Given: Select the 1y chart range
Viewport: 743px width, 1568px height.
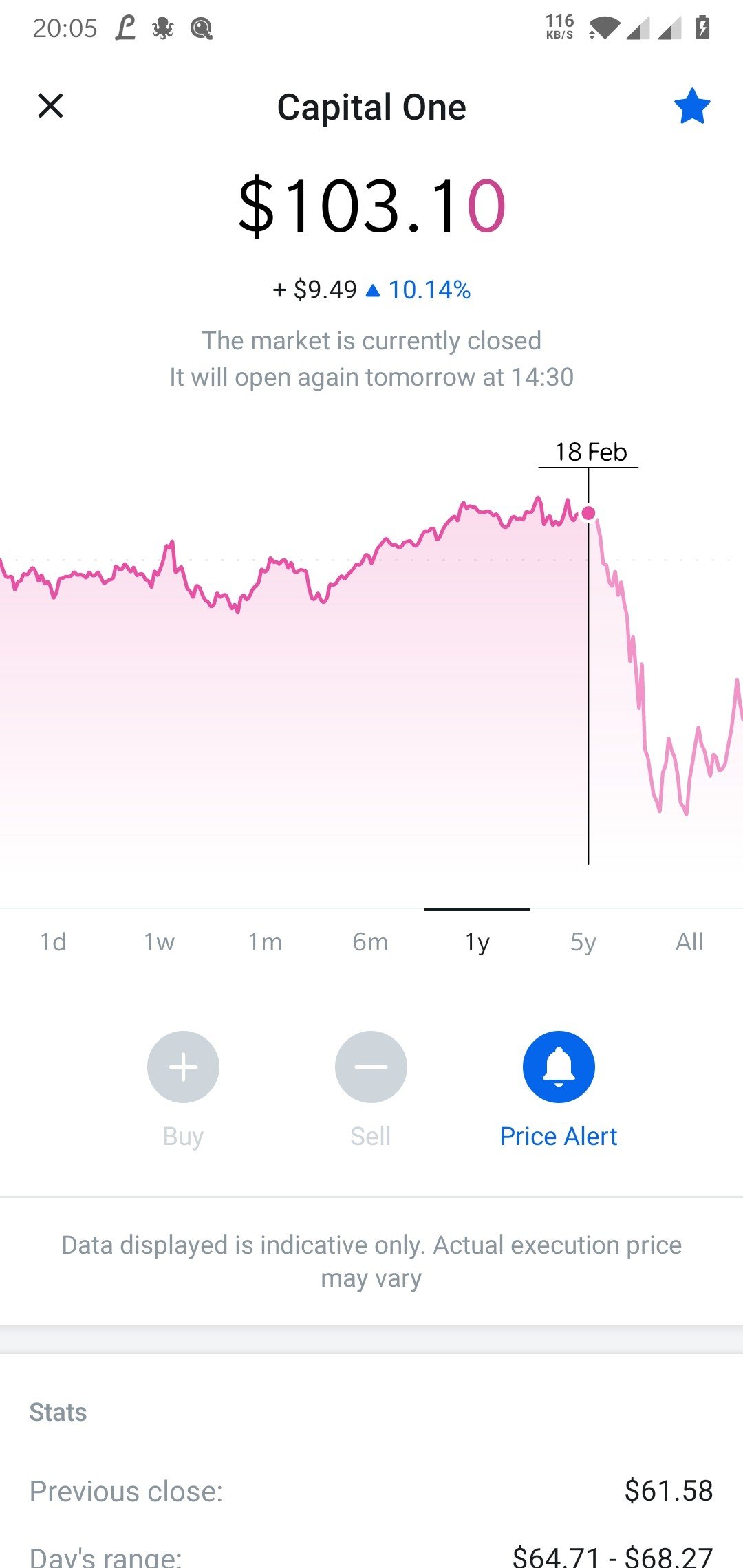Looking at the screenshot, I should pos(477,941).
